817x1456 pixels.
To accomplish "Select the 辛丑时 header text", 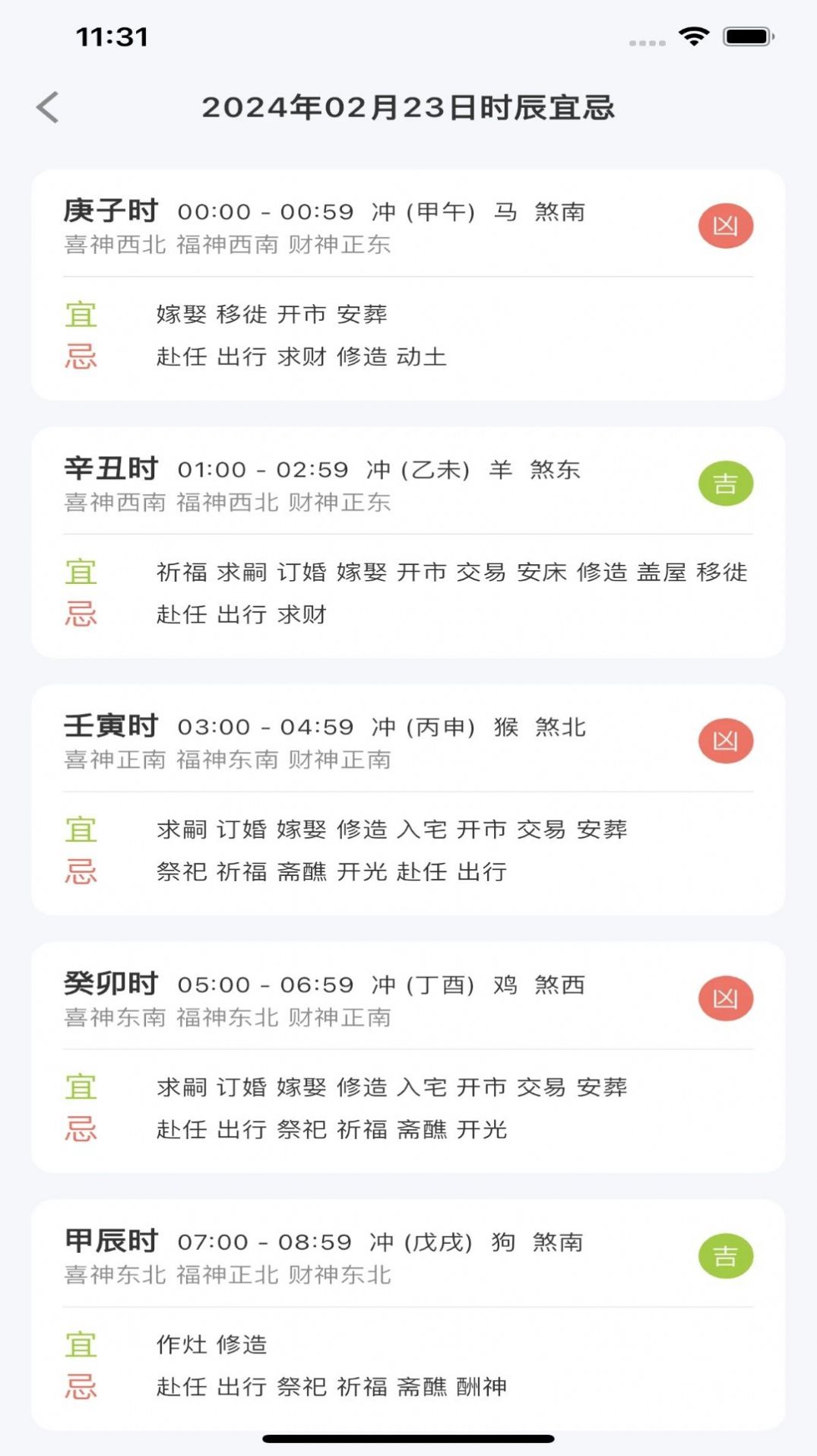I will pyautogui.click(x=112, y=469).
